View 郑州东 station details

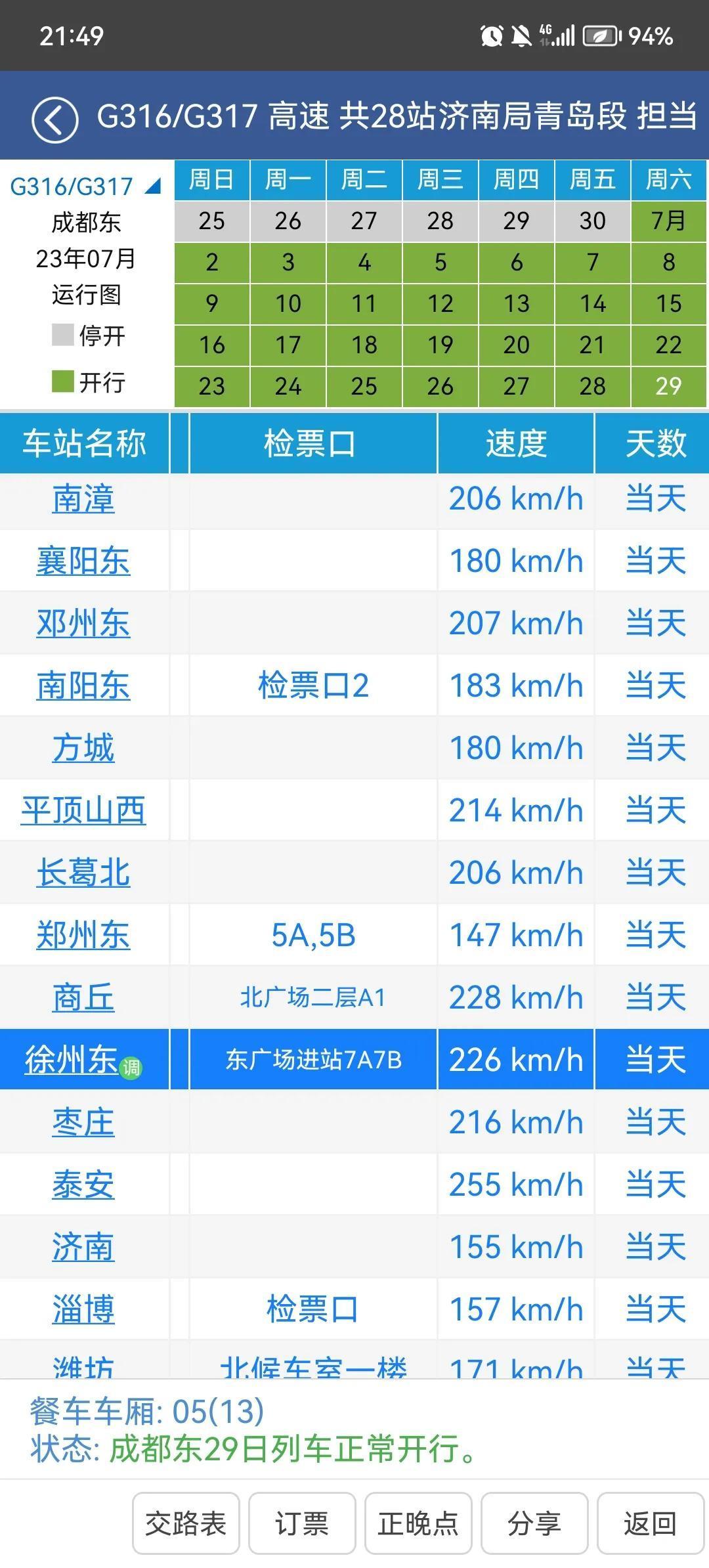point(83,935)
